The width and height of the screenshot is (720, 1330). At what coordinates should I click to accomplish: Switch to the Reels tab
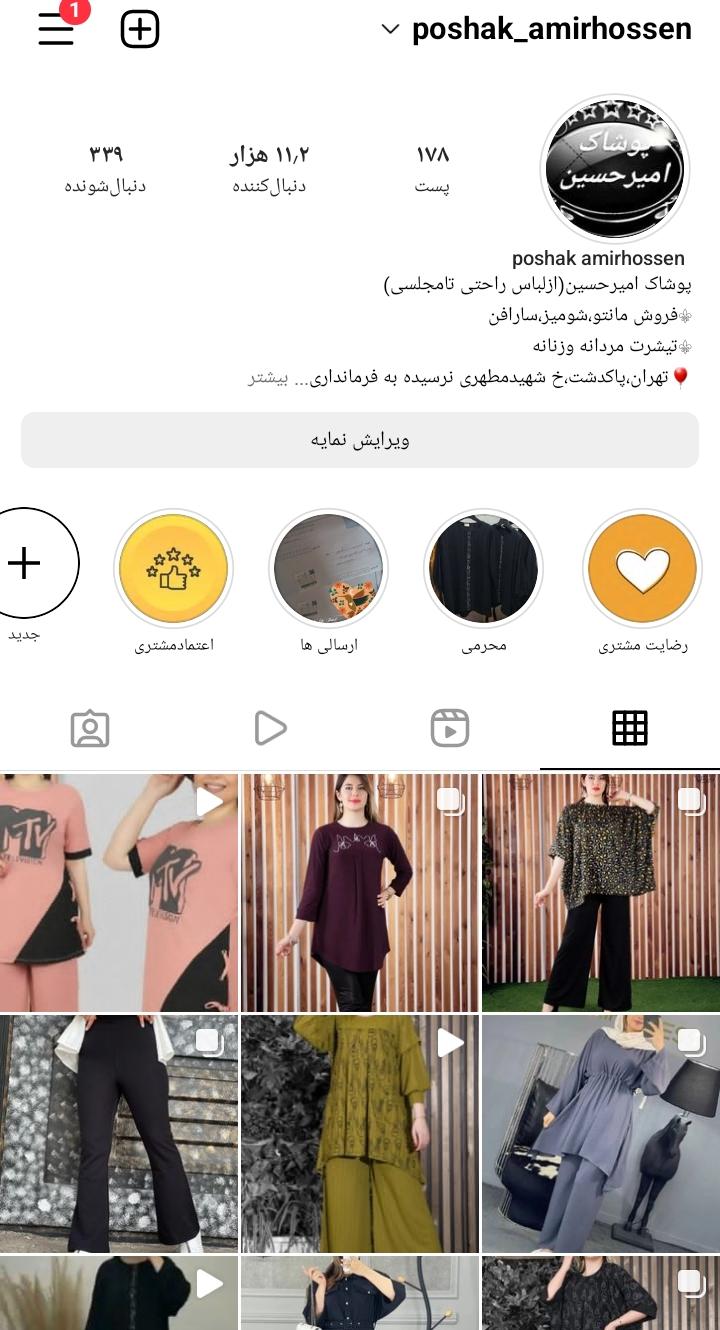(450, 728)
